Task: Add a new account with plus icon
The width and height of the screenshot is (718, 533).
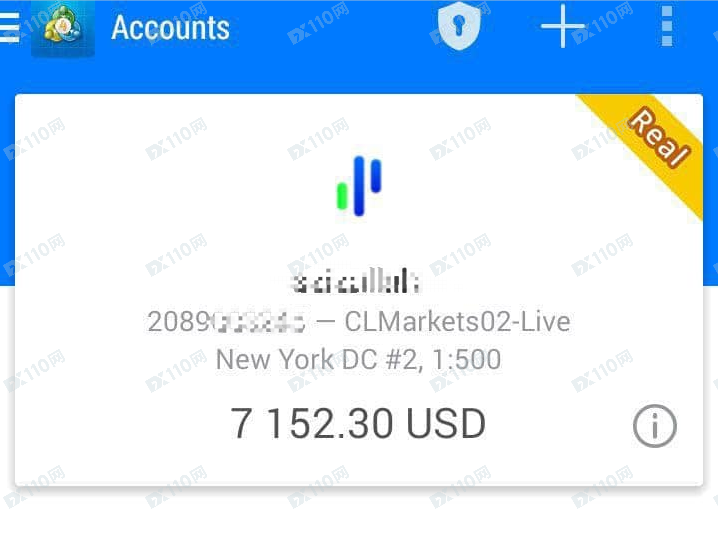Action: coord(563,27)
